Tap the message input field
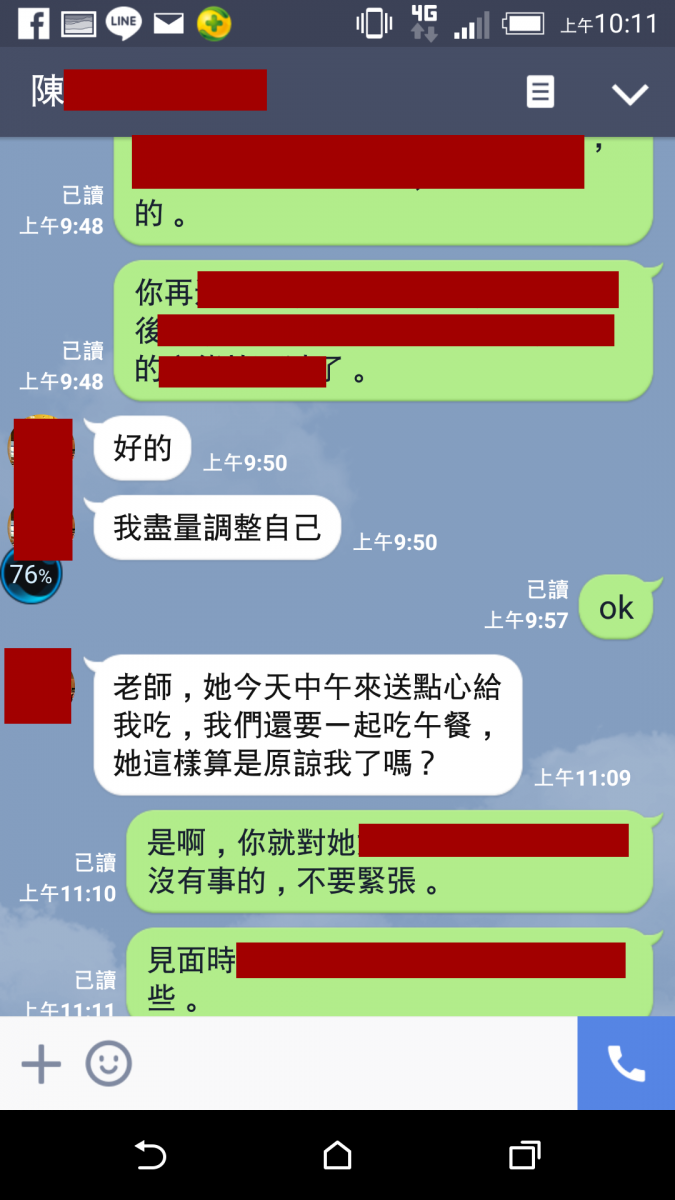The image size is (675, 1200). [x=350, y=1064]
